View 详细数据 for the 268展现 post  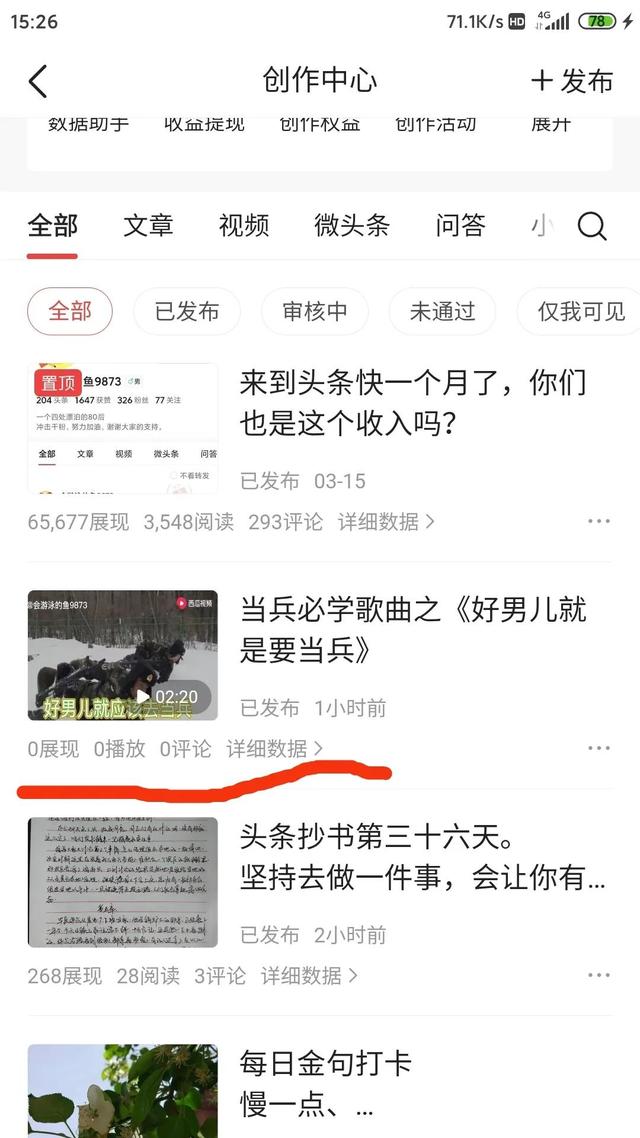(309, 975)
